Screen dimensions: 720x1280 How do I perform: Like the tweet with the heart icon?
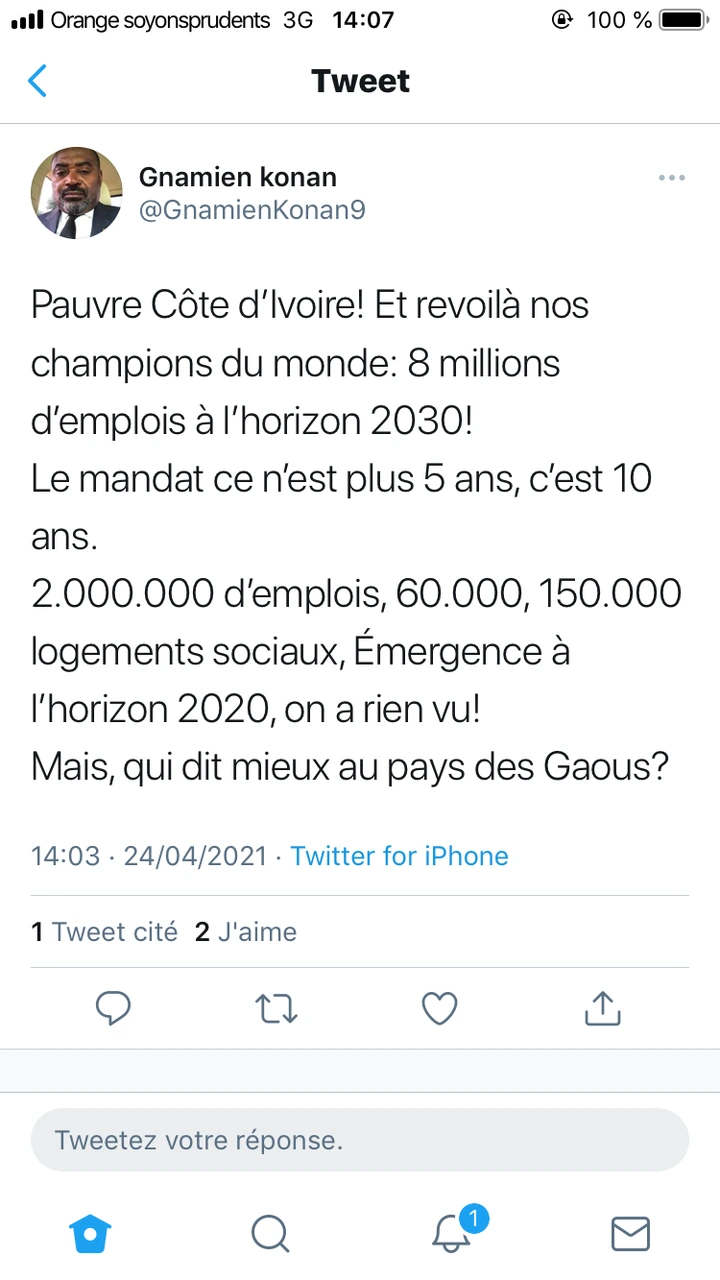coord(439,1008)
